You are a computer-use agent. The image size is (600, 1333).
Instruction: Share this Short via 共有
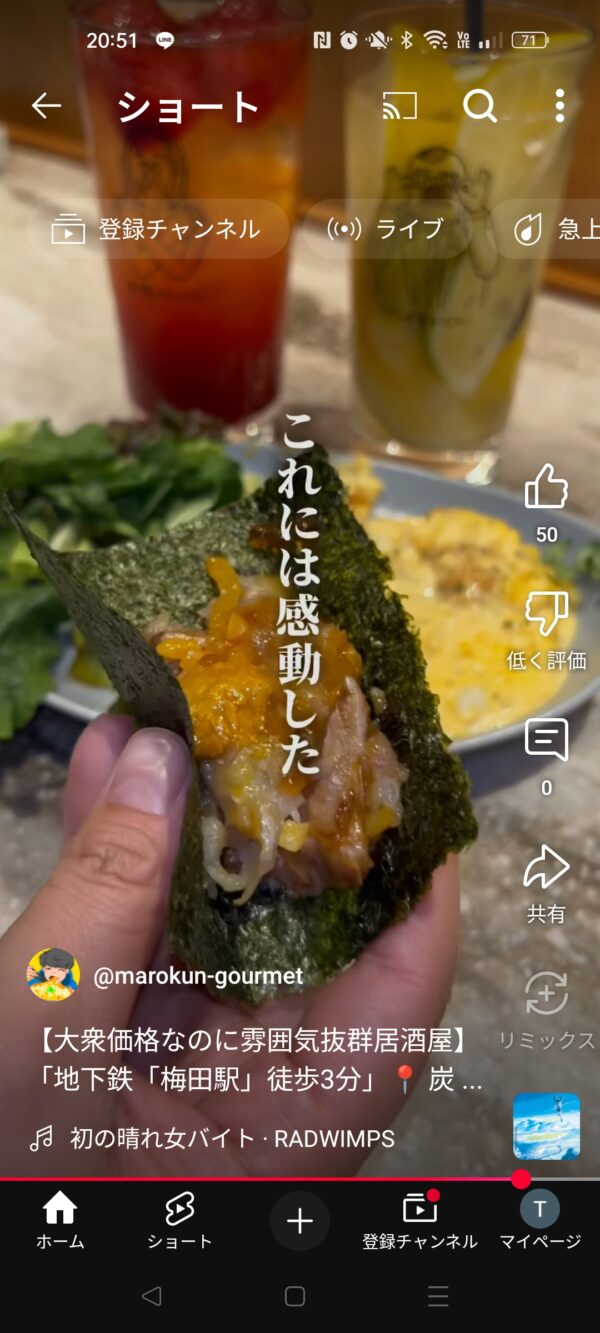(x=546, y=867)
